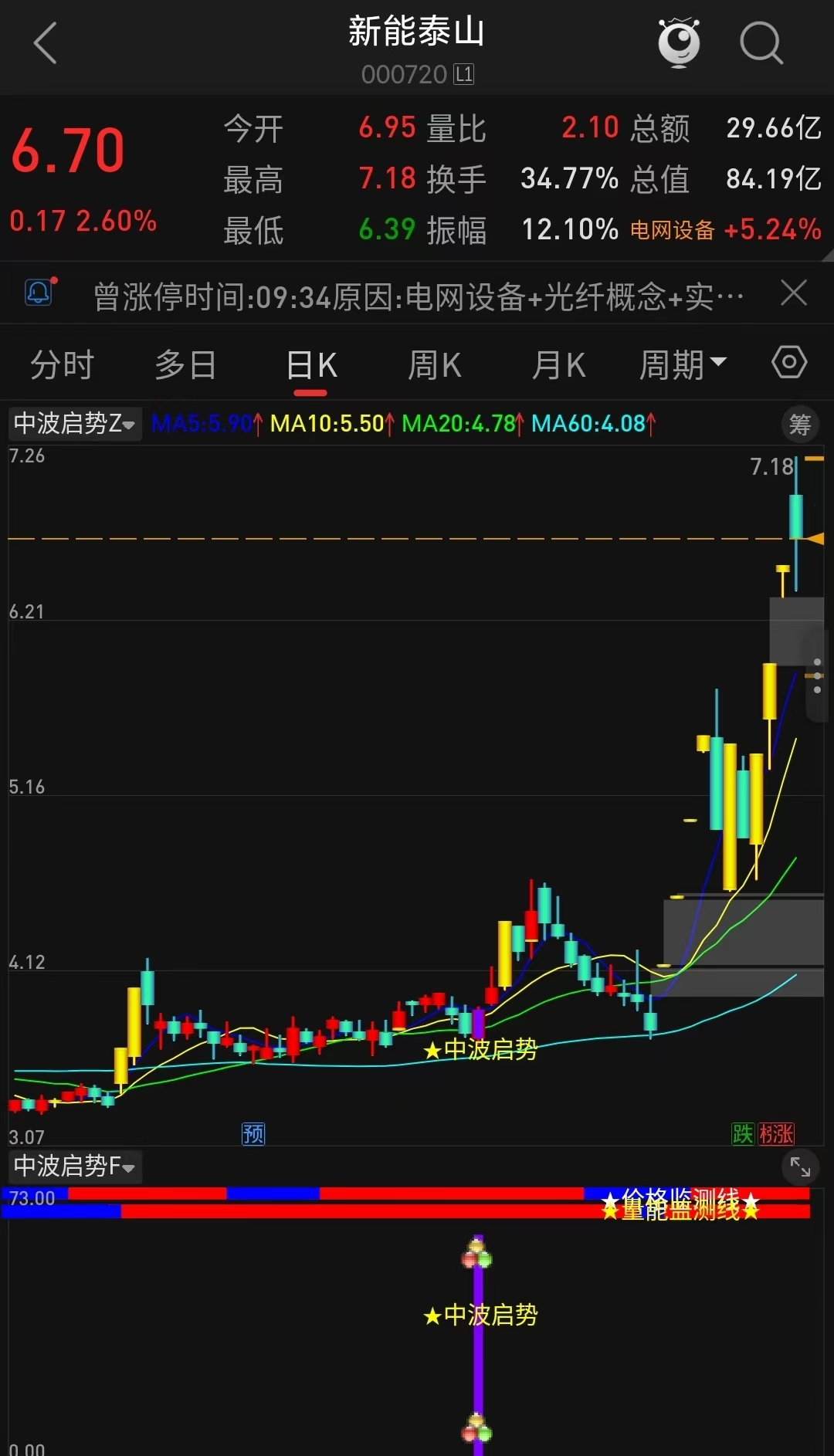Switch to the 月K chart
This screenshot has height=1456, width=834.
click(558, 364)
